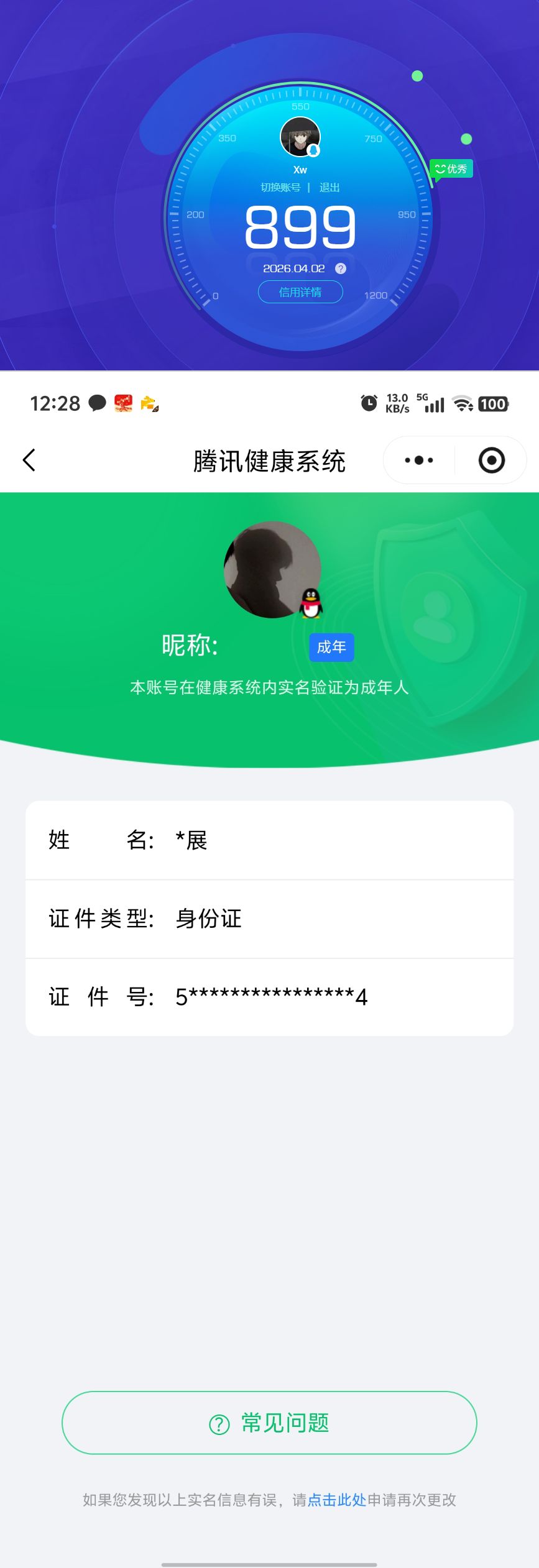Tap the mini program close capsule circle
The height and width of the screenshot is (1568, 539).
point(491,460)
